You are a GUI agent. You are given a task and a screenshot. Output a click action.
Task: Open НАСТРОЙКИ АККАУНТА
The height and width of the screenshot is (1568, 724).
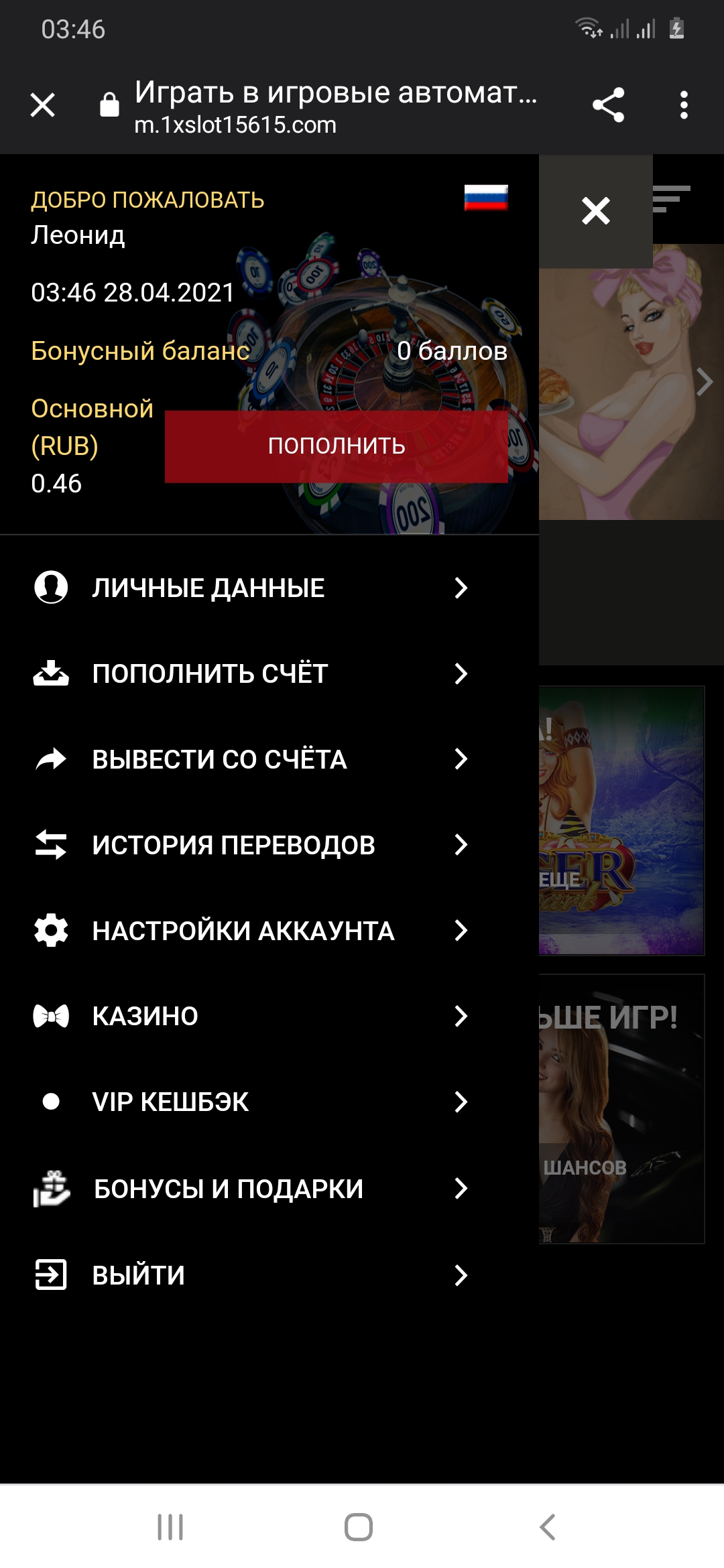251,931
